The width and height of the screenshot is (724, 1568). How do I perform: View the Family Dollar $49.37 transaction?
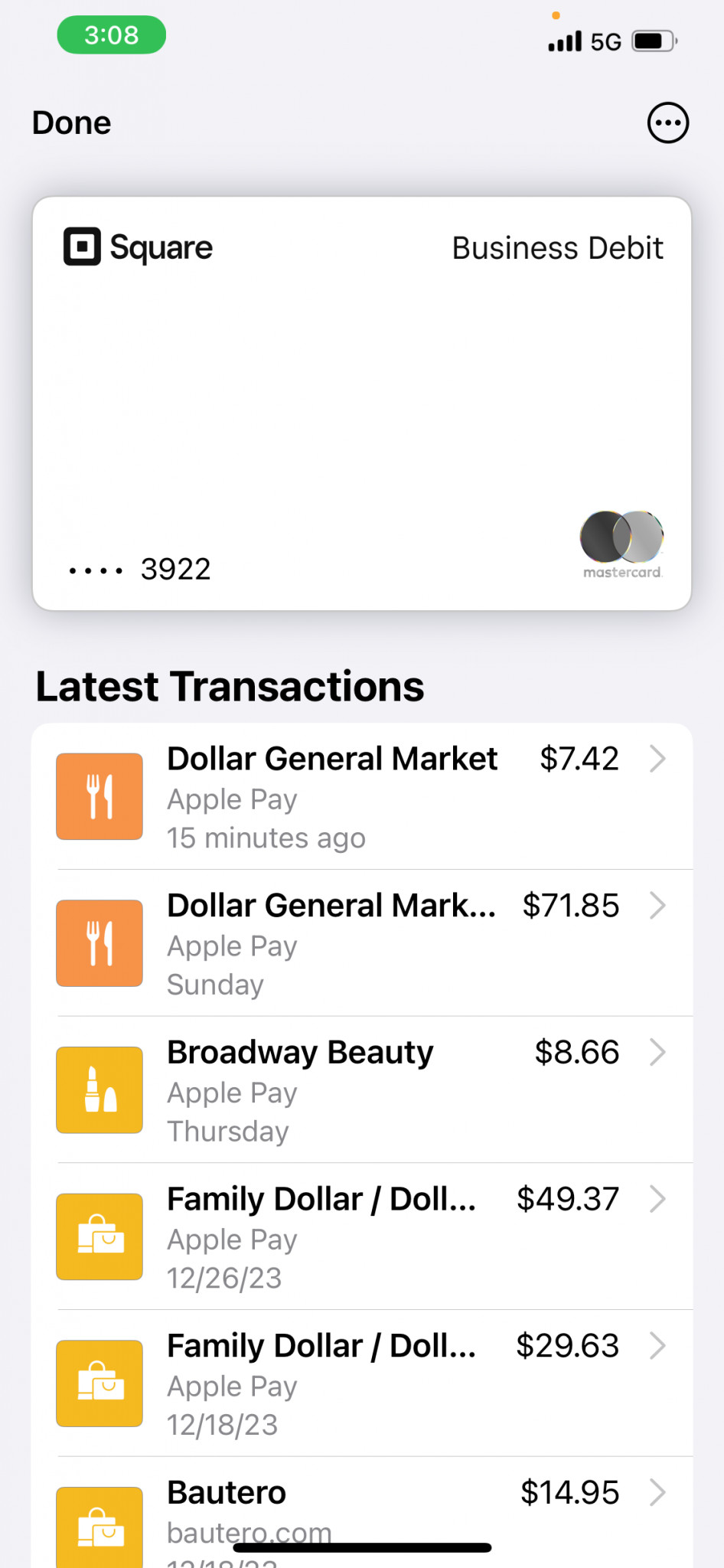362,1236
